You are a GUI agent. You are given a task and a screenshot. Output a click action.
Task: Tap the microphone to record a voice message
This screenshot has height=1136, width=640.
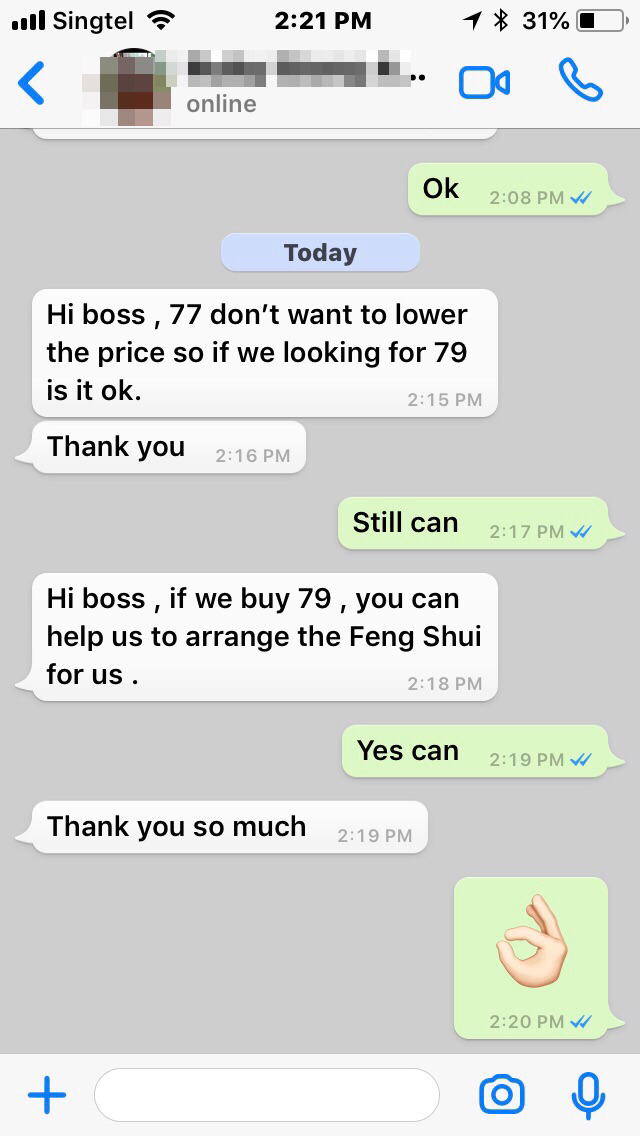[x=588, y=1096]
